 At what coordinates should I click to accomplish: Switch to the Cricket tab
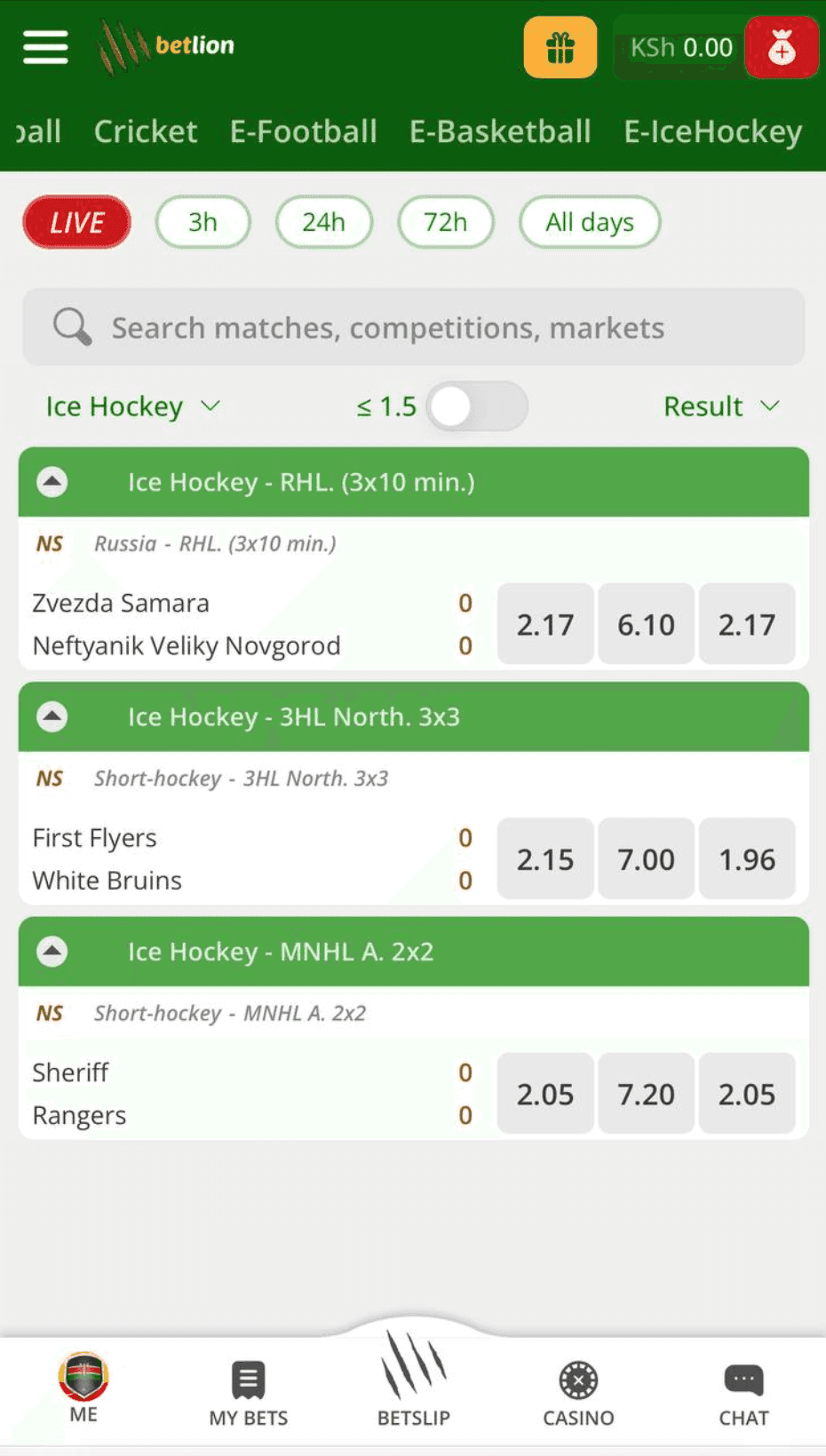145,131
